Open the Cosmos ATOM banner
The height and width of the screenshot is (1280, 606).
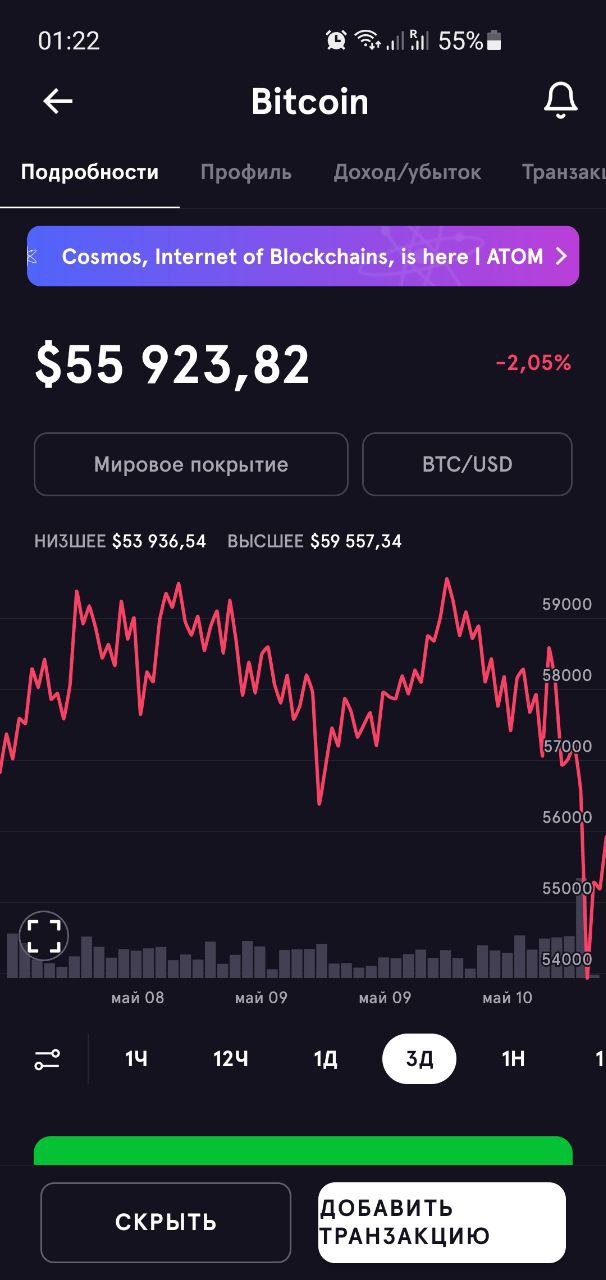coord(303,256)
